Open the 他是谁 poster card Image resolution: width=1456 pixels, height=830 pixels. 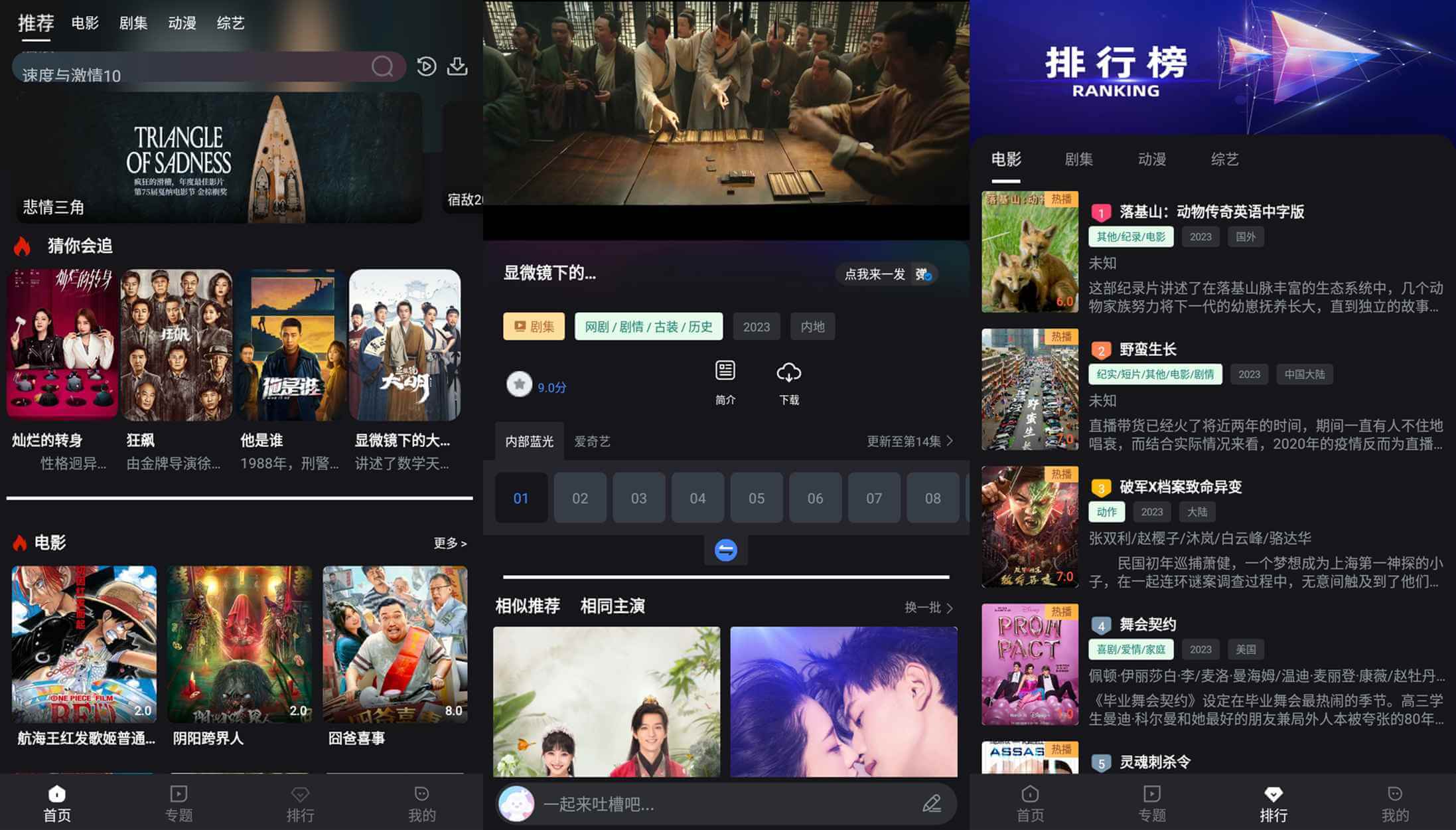(291, 345)
